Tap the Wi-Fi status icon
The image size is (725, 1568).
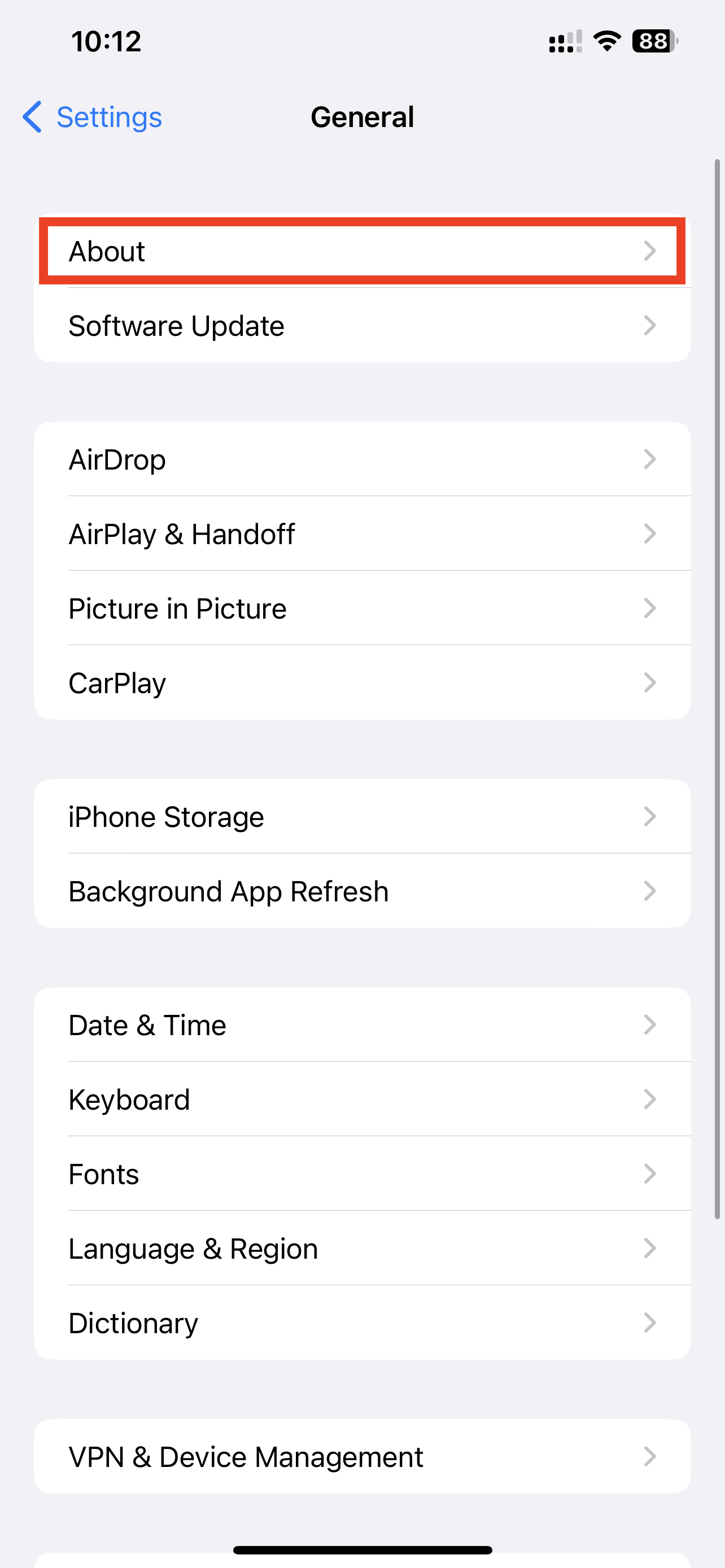pyautogui.click(x=606, y=40)
